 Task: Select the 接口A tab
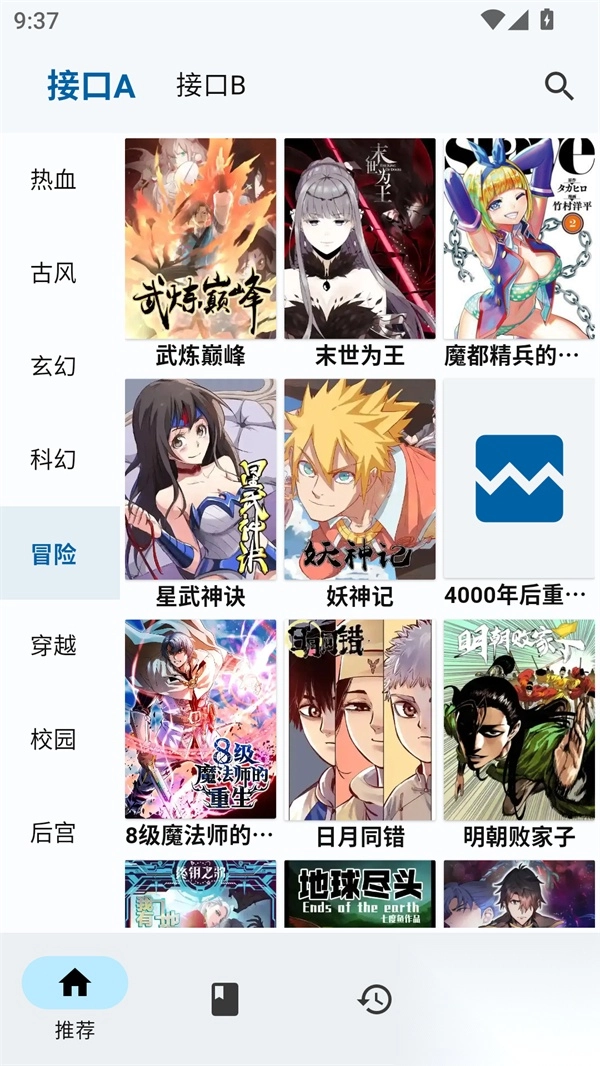(91, 86)
